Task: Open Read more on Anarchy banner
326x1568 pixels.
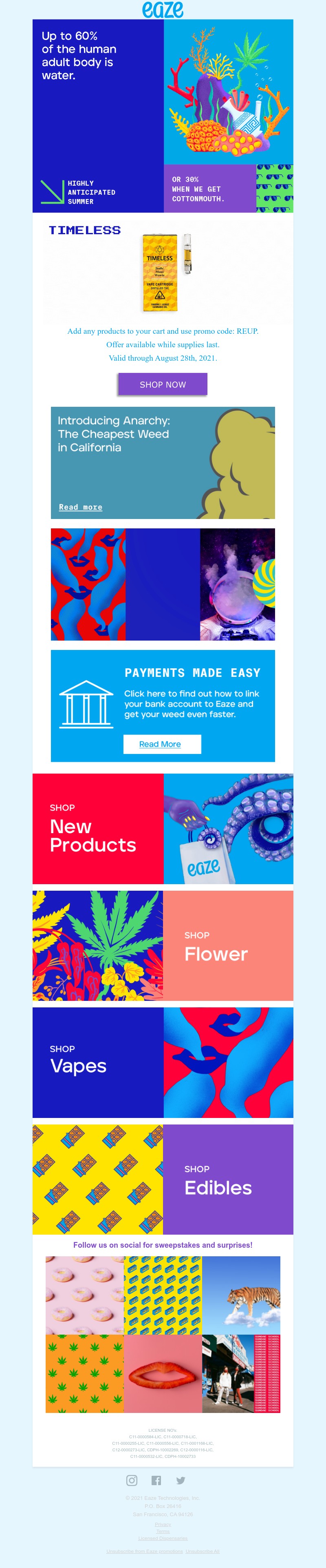Action: tap(80, 507)
